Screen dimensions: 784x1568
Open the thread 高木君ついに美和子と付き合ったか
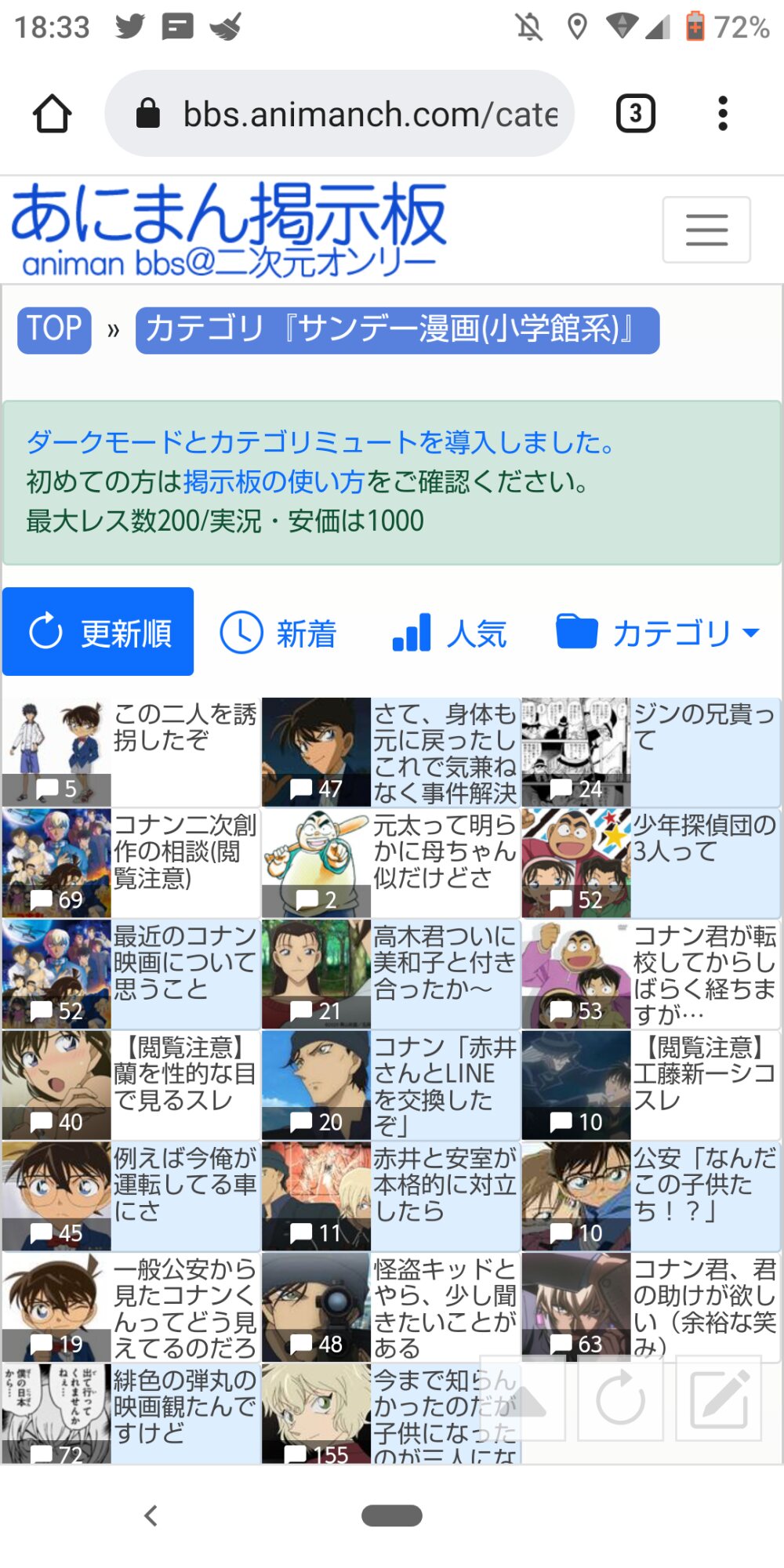(444, 963)
